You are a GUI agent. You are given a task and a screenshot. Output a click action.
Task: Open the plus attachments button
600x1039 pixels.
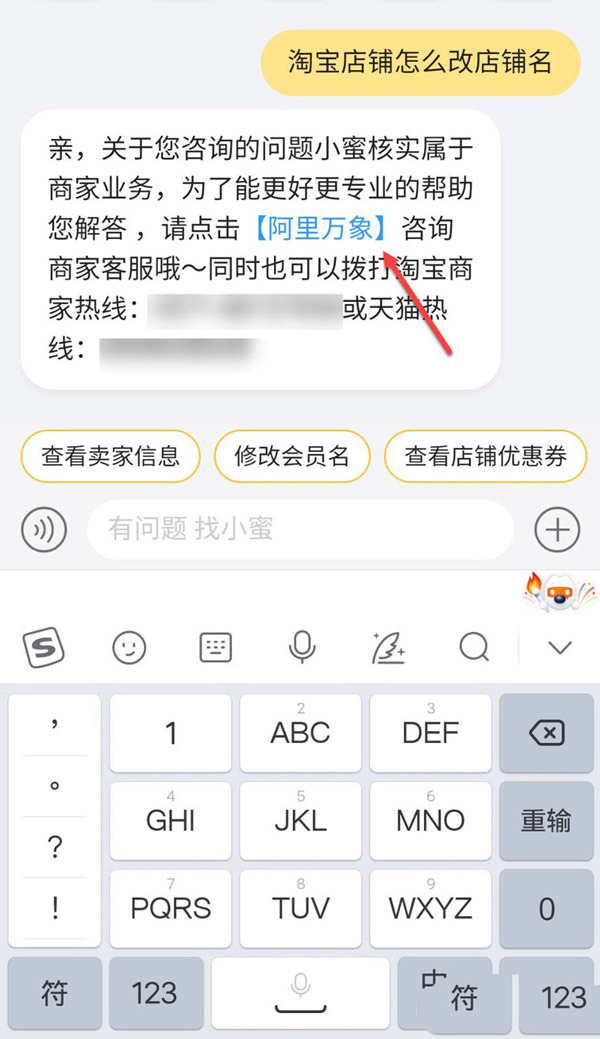click(557, 528)
